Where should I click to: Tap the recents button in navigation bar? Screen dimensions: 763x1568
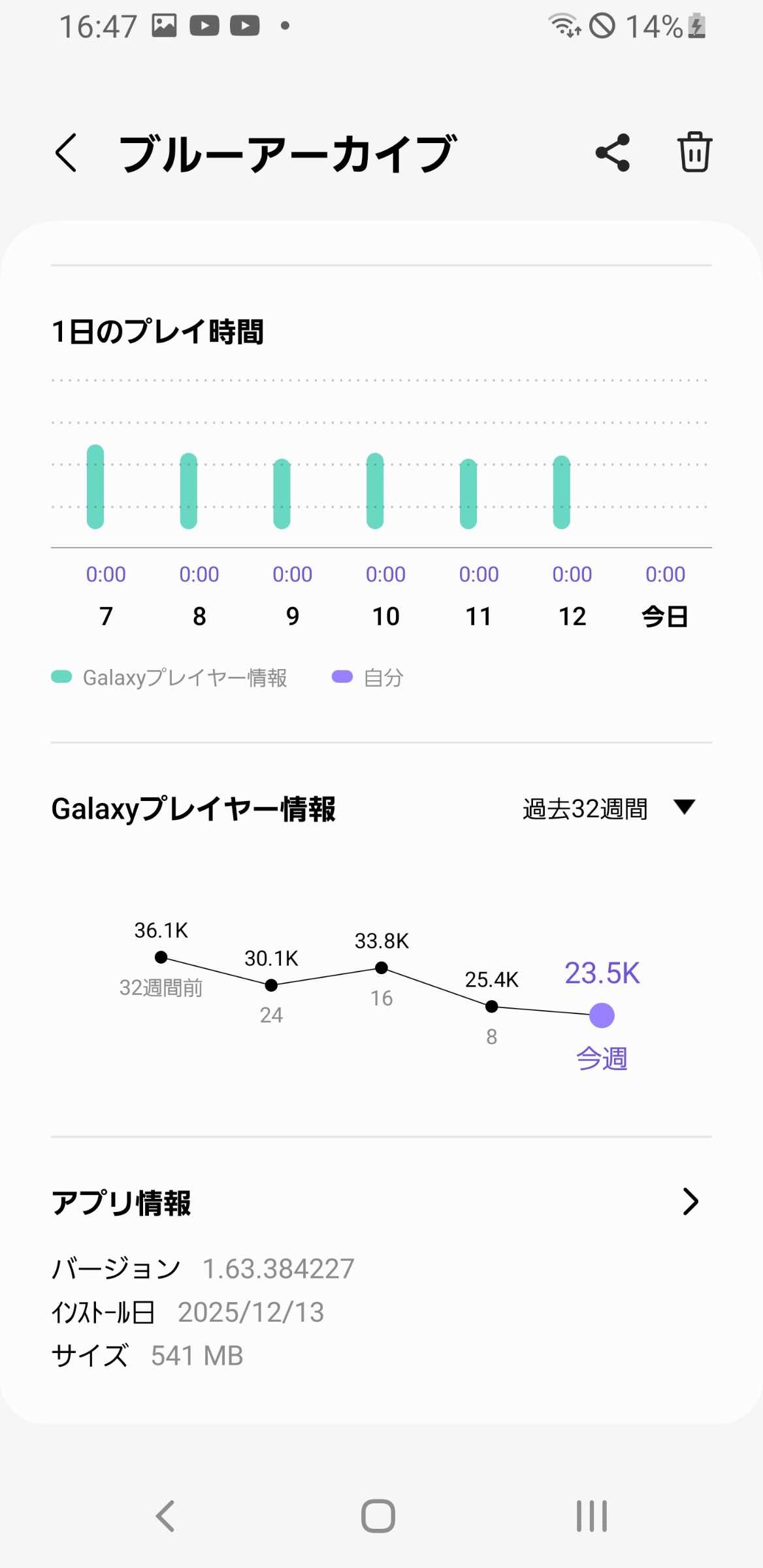click(x=590, y=1516)
